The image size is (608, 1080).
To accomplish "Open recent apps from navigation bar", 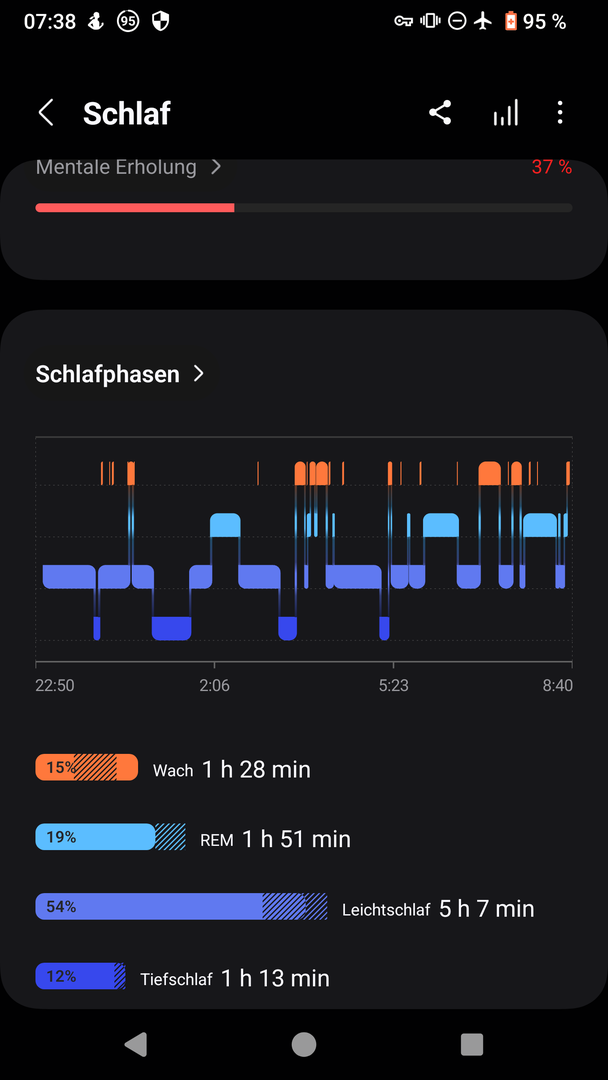I will coord(472,1045).
